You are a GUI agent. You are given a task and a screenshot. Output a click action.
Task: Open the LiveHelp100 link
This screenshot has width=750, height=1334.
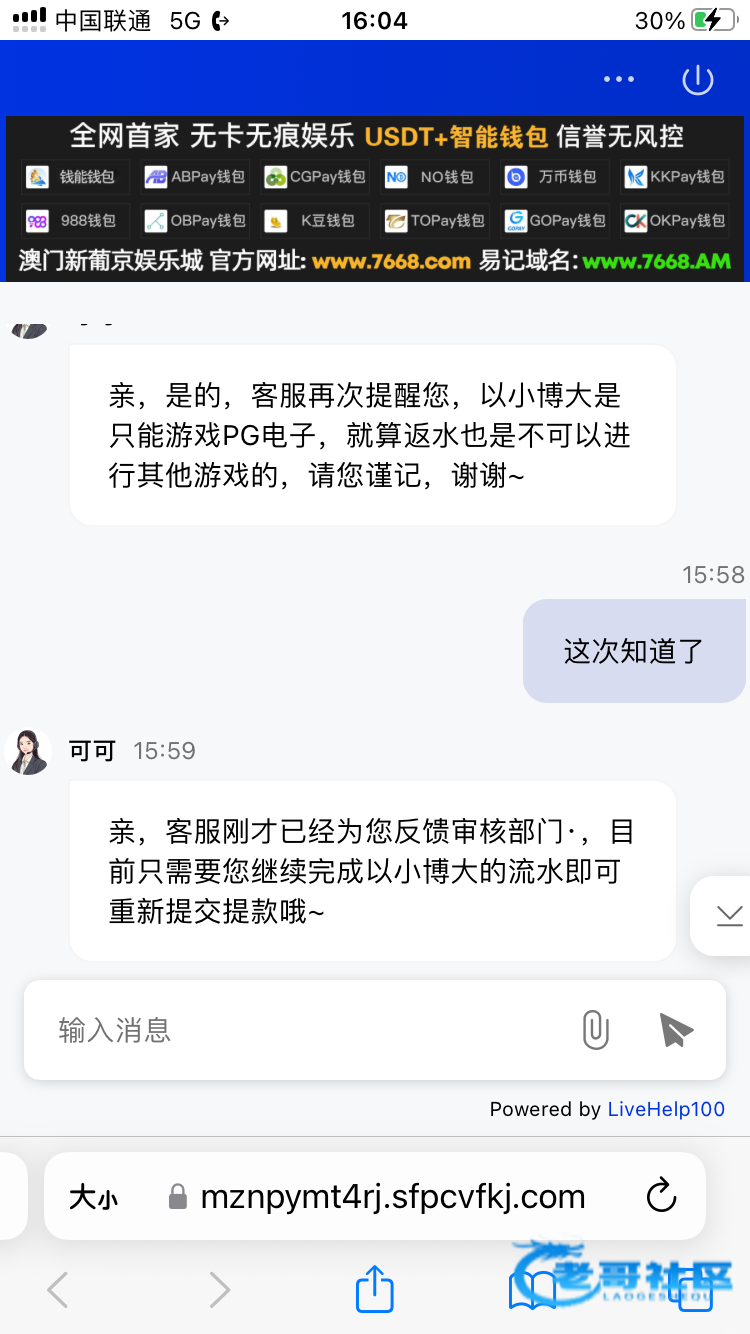tap(666, 1109)
